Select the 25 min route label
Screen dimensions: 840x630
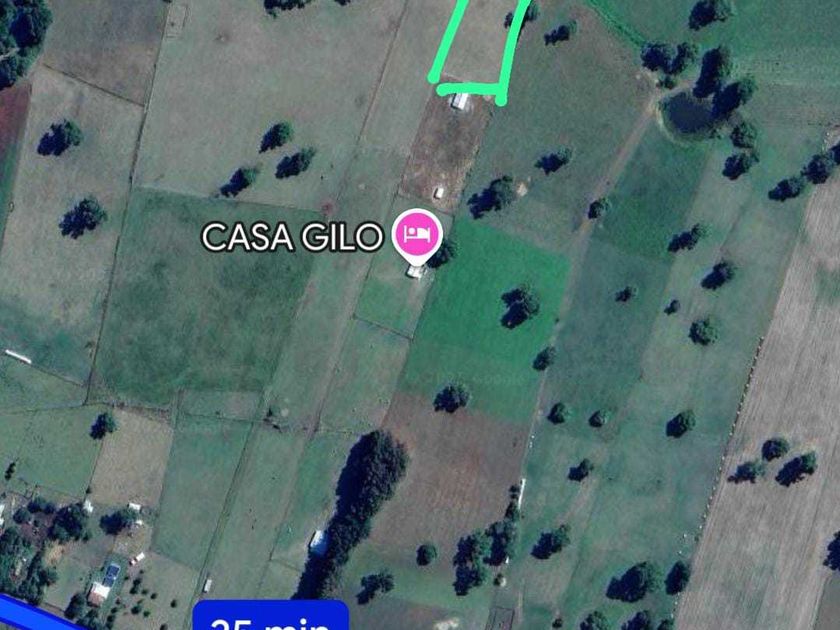tap(271, 616)
